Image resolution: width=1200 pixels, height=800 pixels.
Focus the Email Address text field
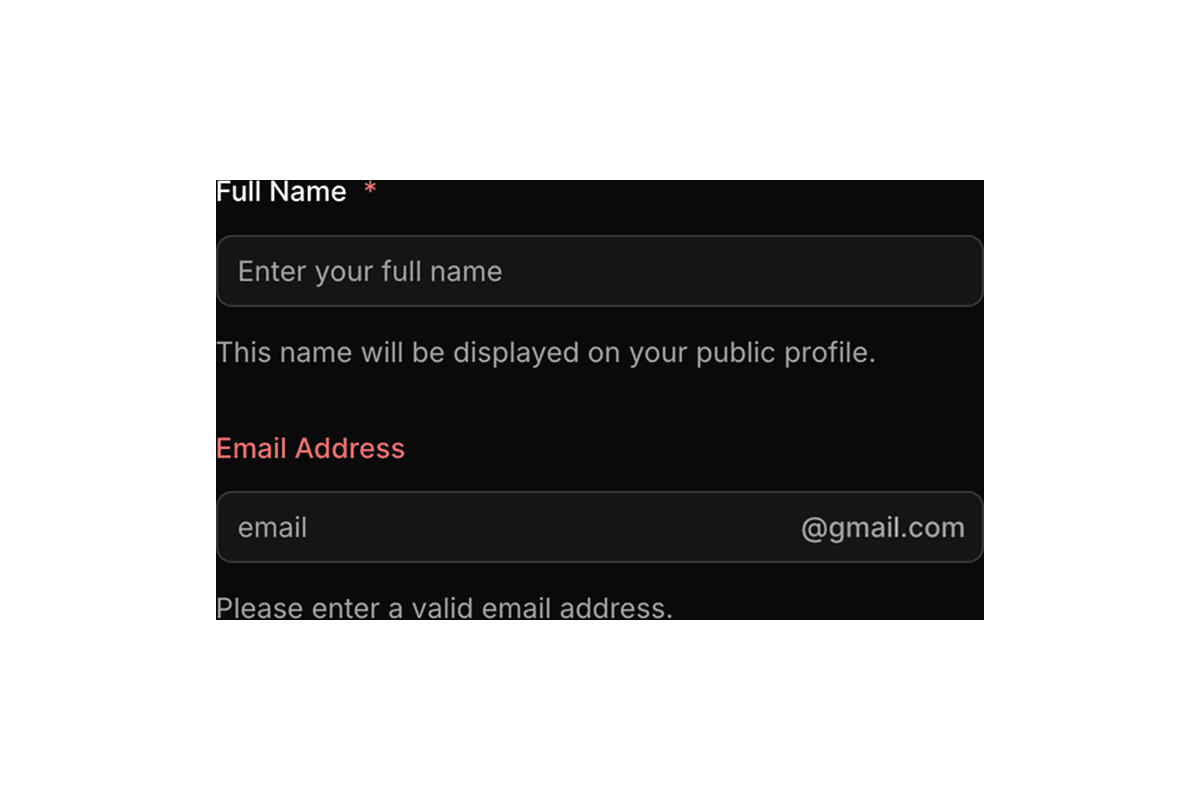(500, 527)
